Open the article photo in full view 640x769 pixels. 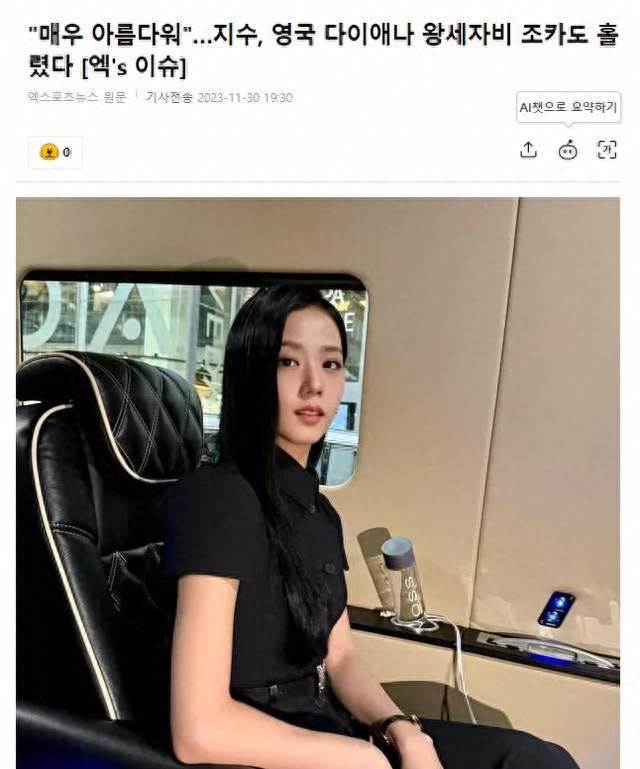click(x=318, y=480)
